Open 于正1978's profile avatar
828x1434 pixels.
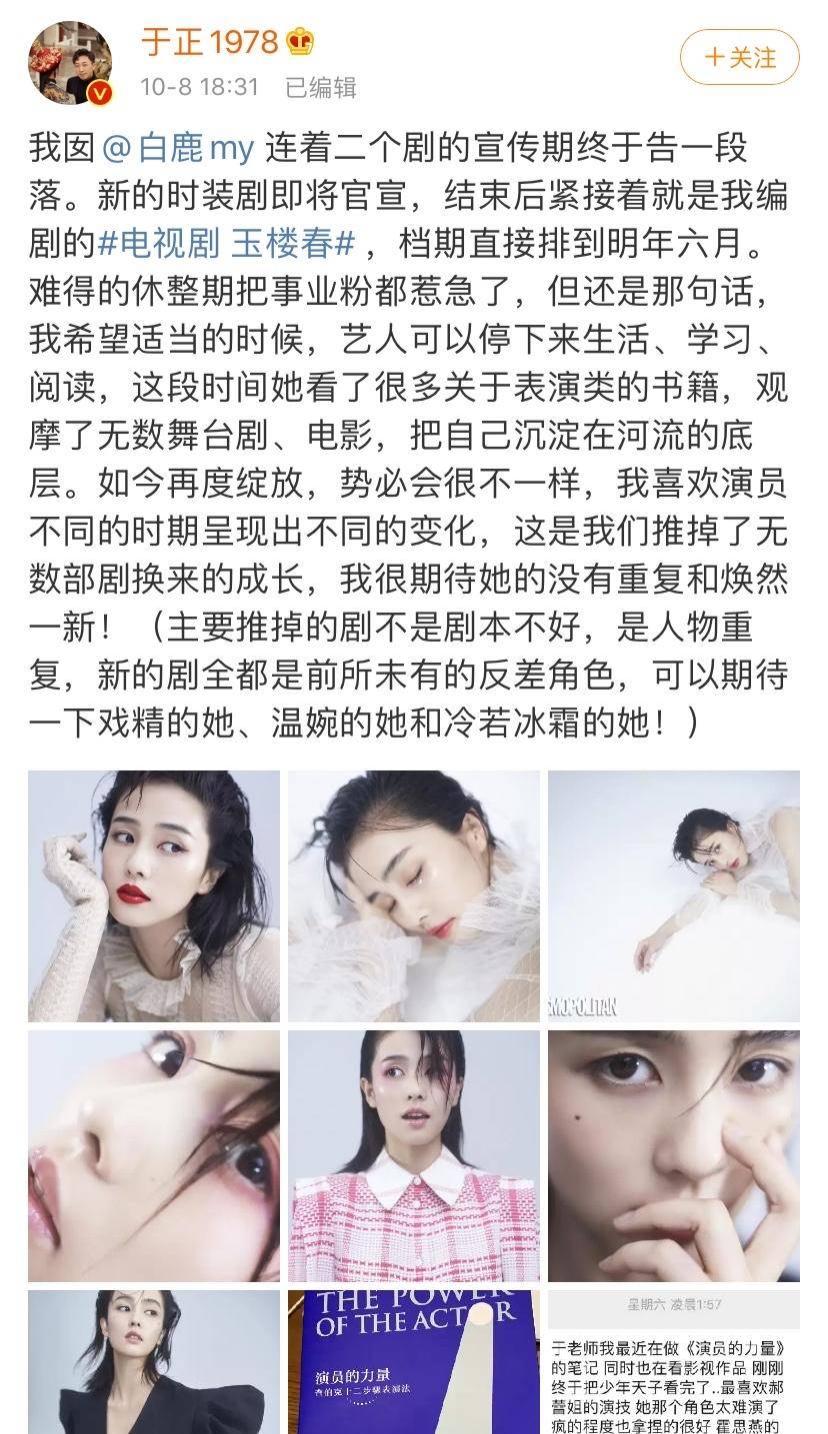click(69, 63)
